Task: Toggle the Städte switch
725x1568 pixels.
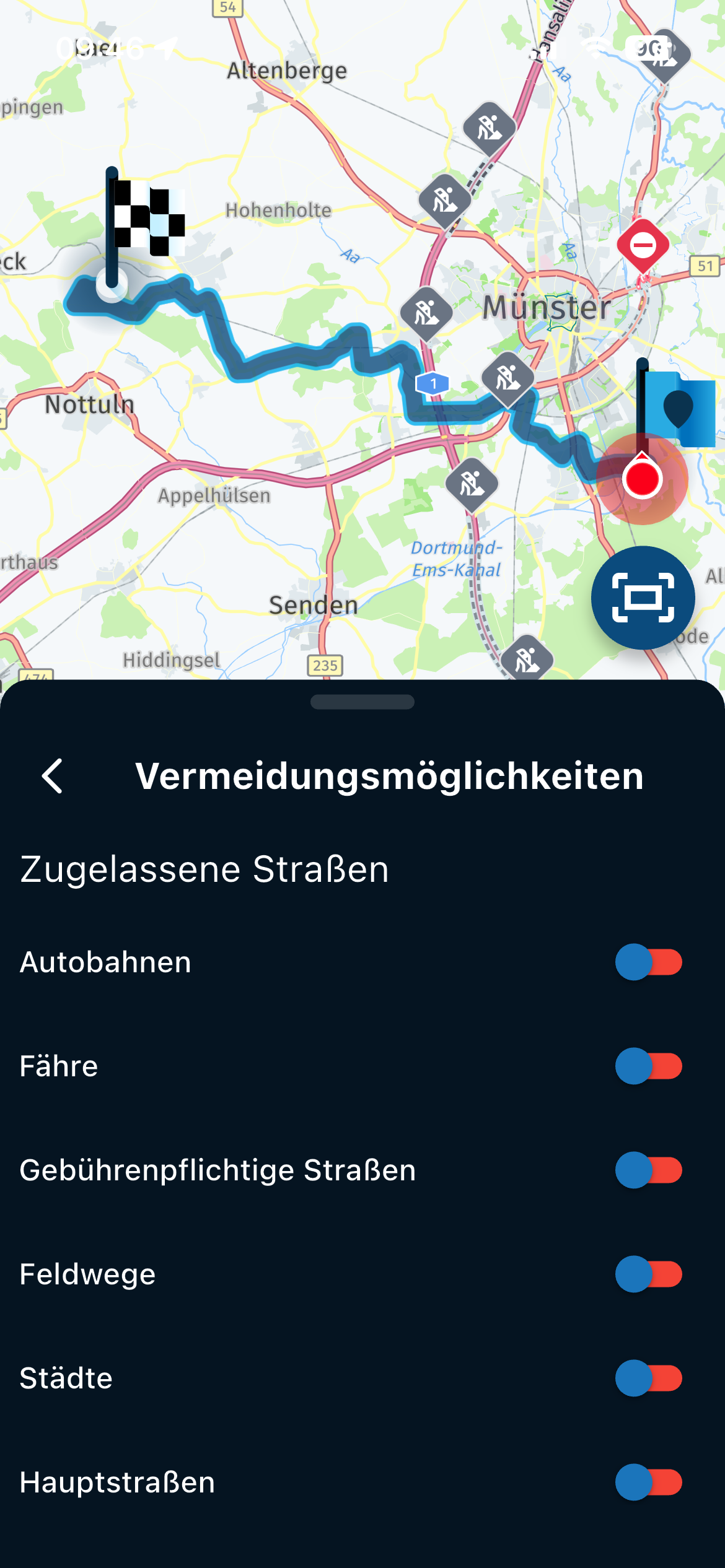Action: (x=648, y=1379)
